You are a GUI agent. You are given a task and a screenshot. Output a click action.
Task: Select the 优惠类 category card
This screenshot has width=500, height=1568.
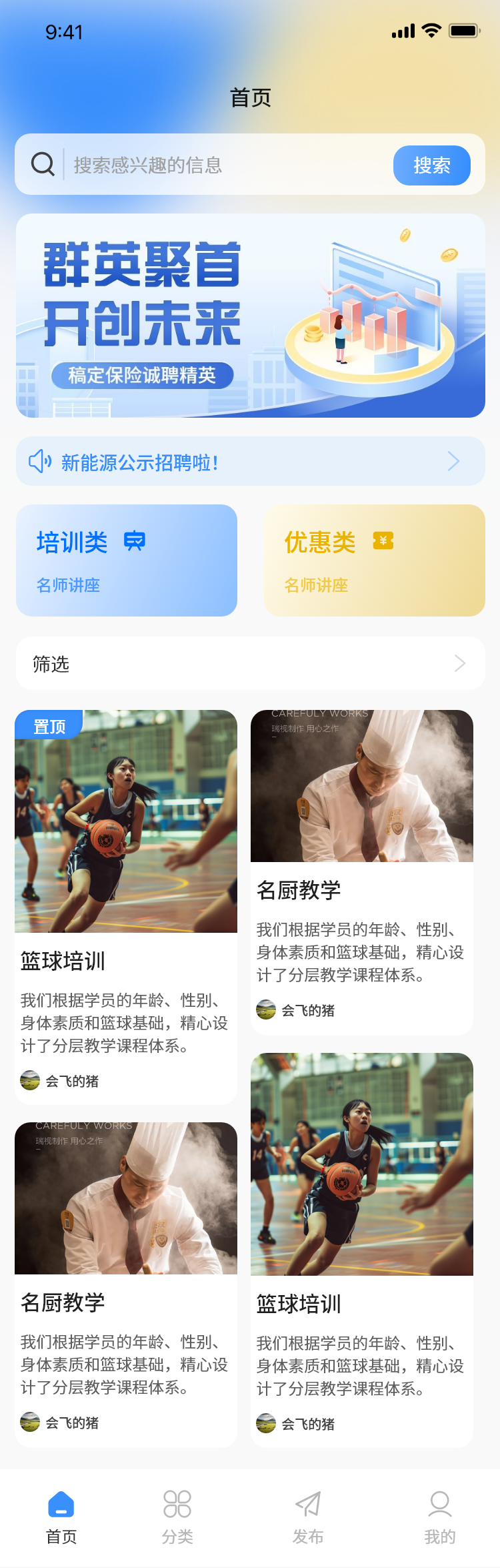(374, 560)
